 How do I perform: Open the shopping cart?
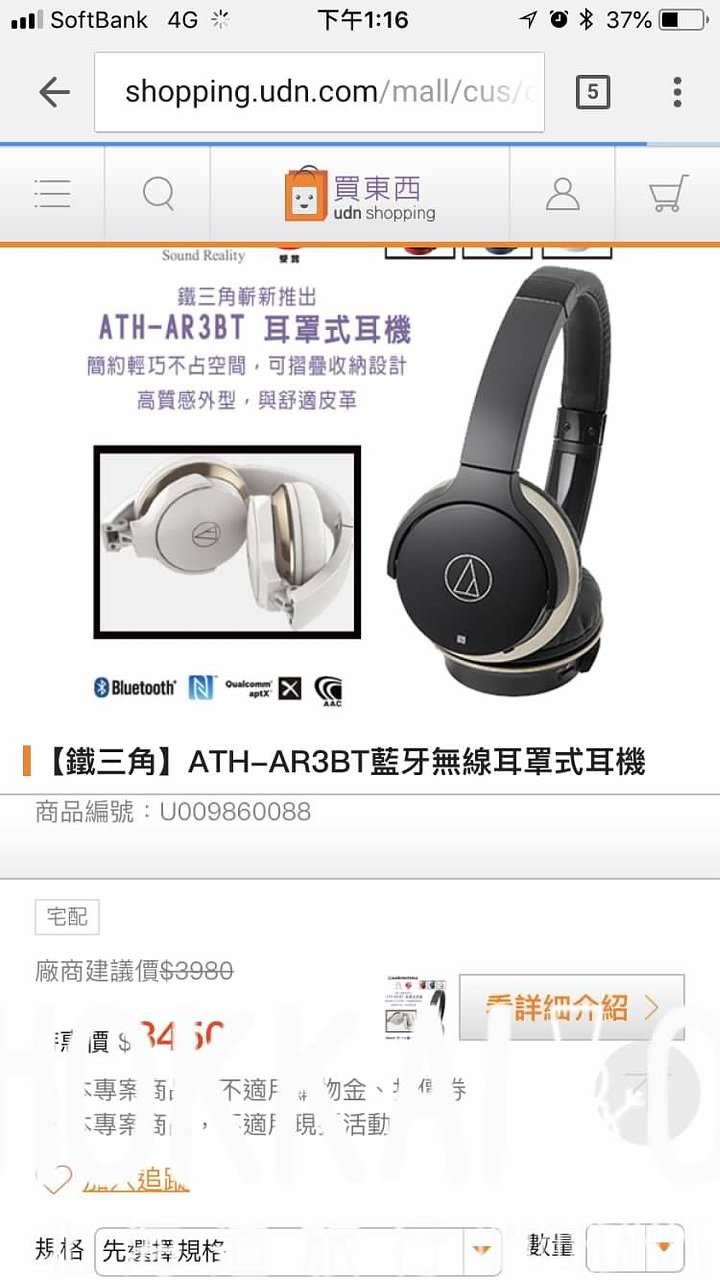668,193
